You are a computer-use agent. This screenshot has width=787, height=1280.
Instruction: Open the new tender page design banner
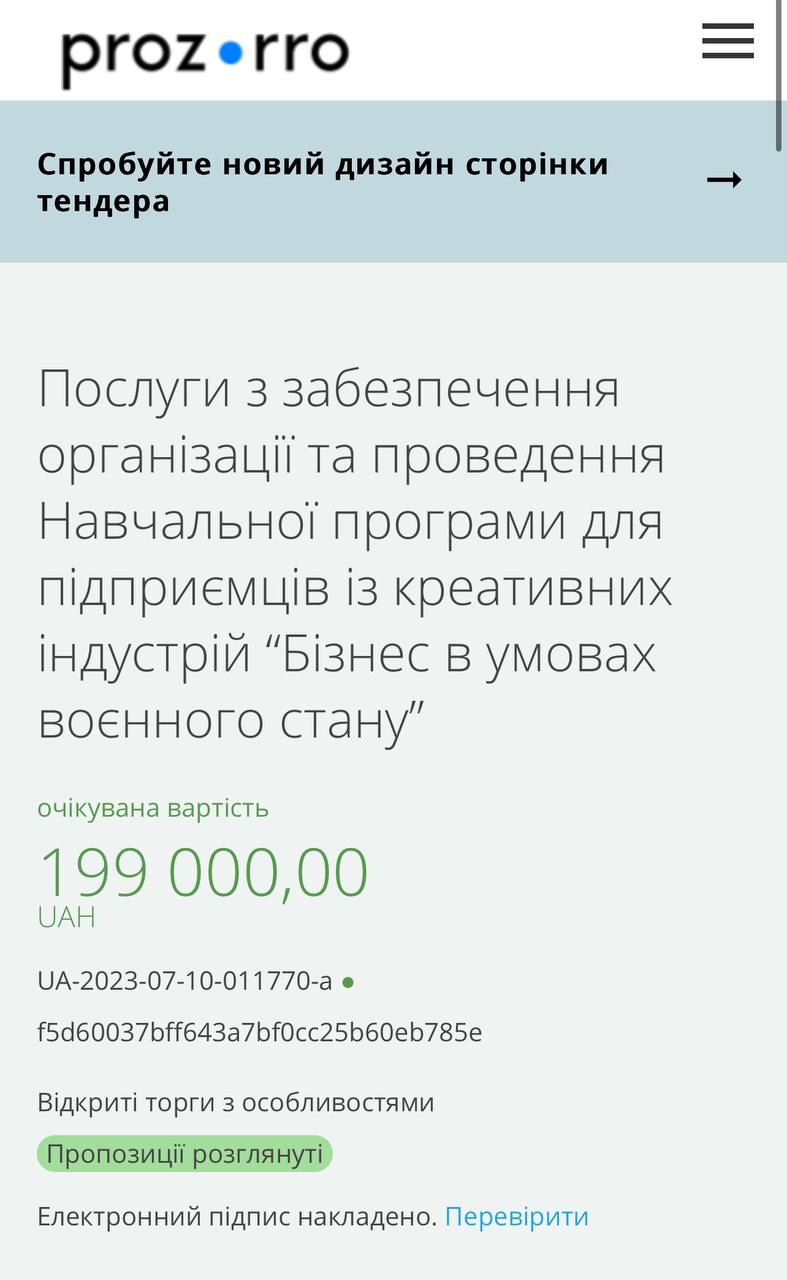pos(393,181)
